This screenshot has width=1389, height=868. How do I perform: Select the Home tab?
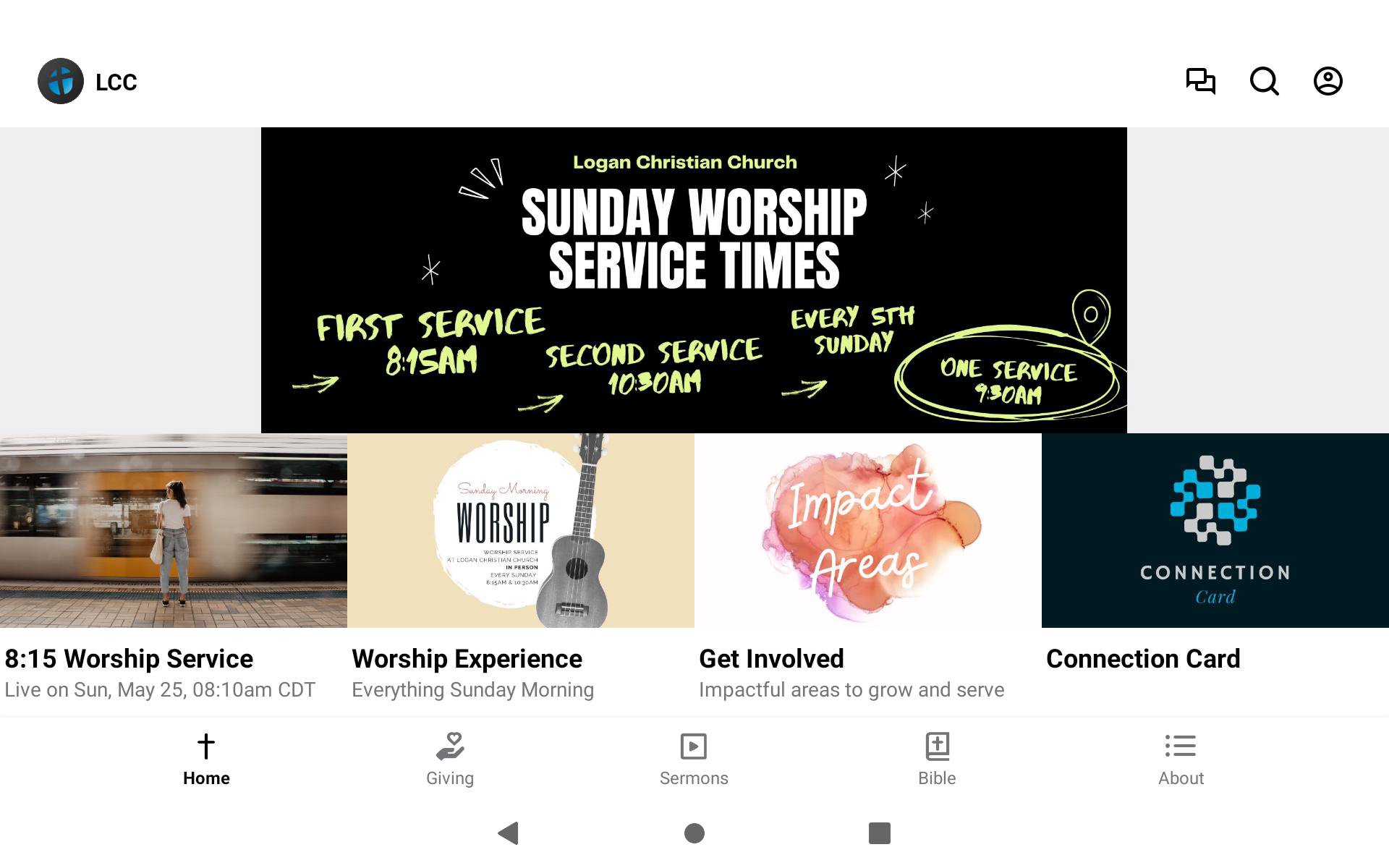pos(206,759)
